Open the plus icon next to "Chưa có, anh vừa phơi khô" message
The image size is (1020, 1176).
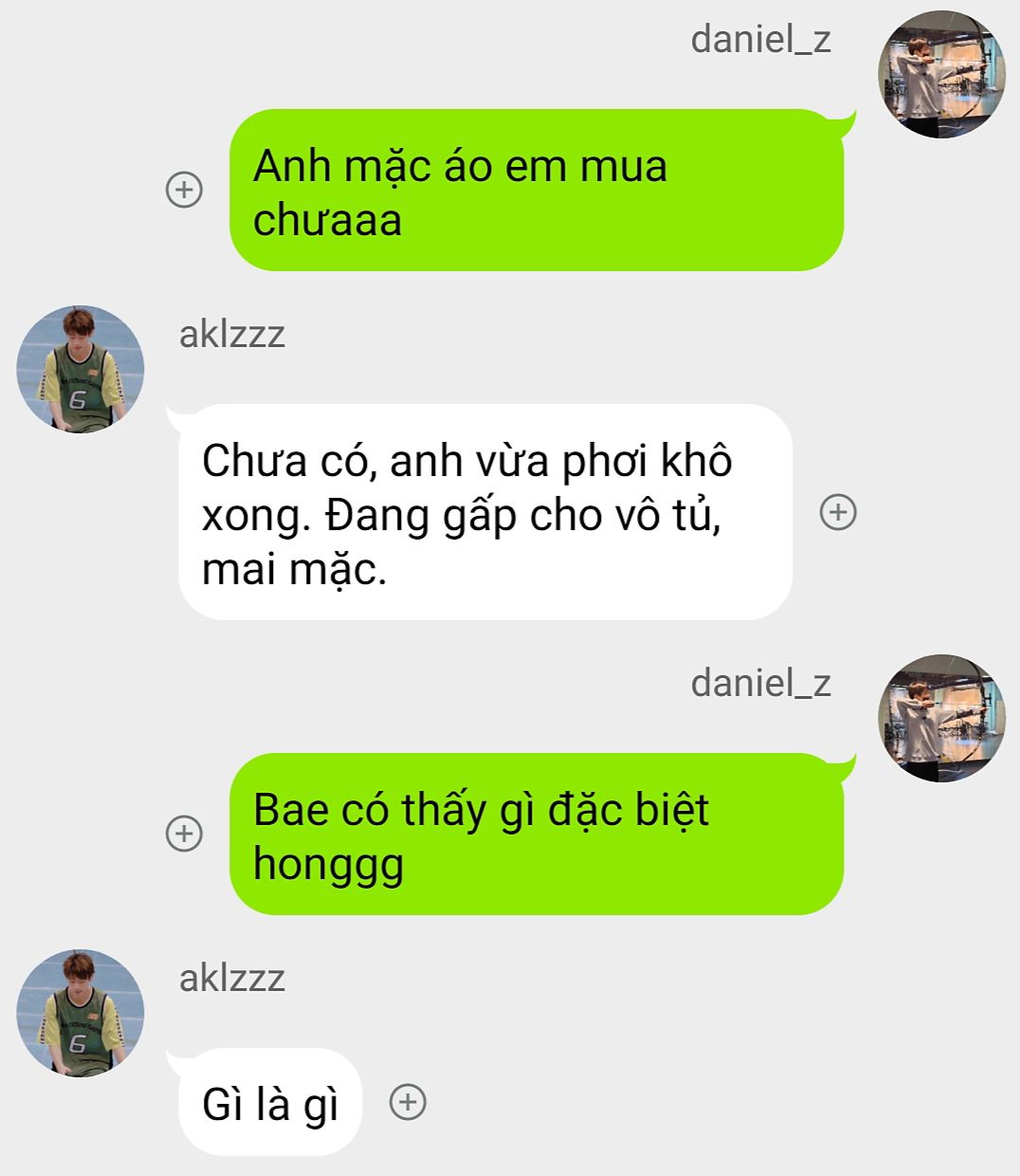click(837, 512)
